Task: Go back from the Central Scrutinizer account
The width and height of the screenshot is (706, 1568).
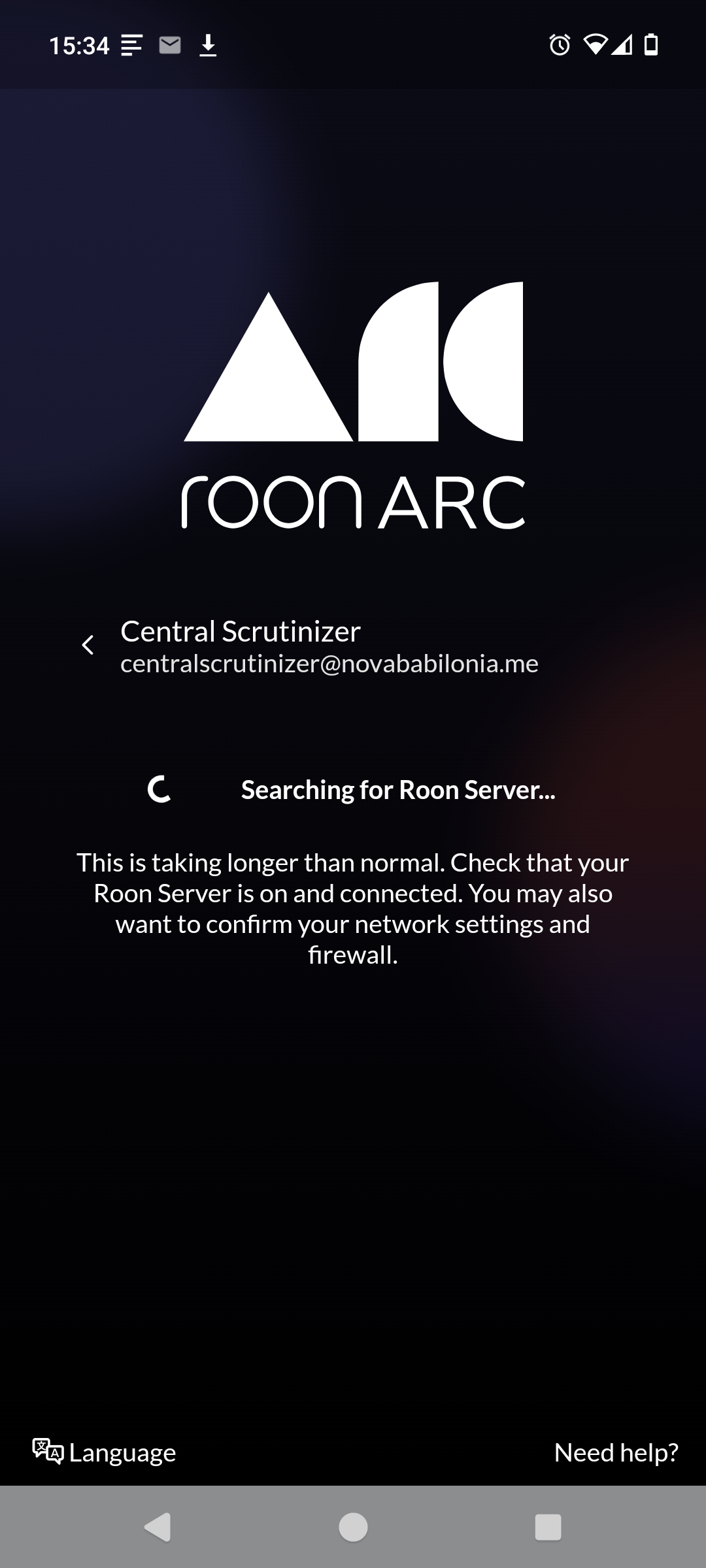Action: pyautogui.click(x=88, y=645)
